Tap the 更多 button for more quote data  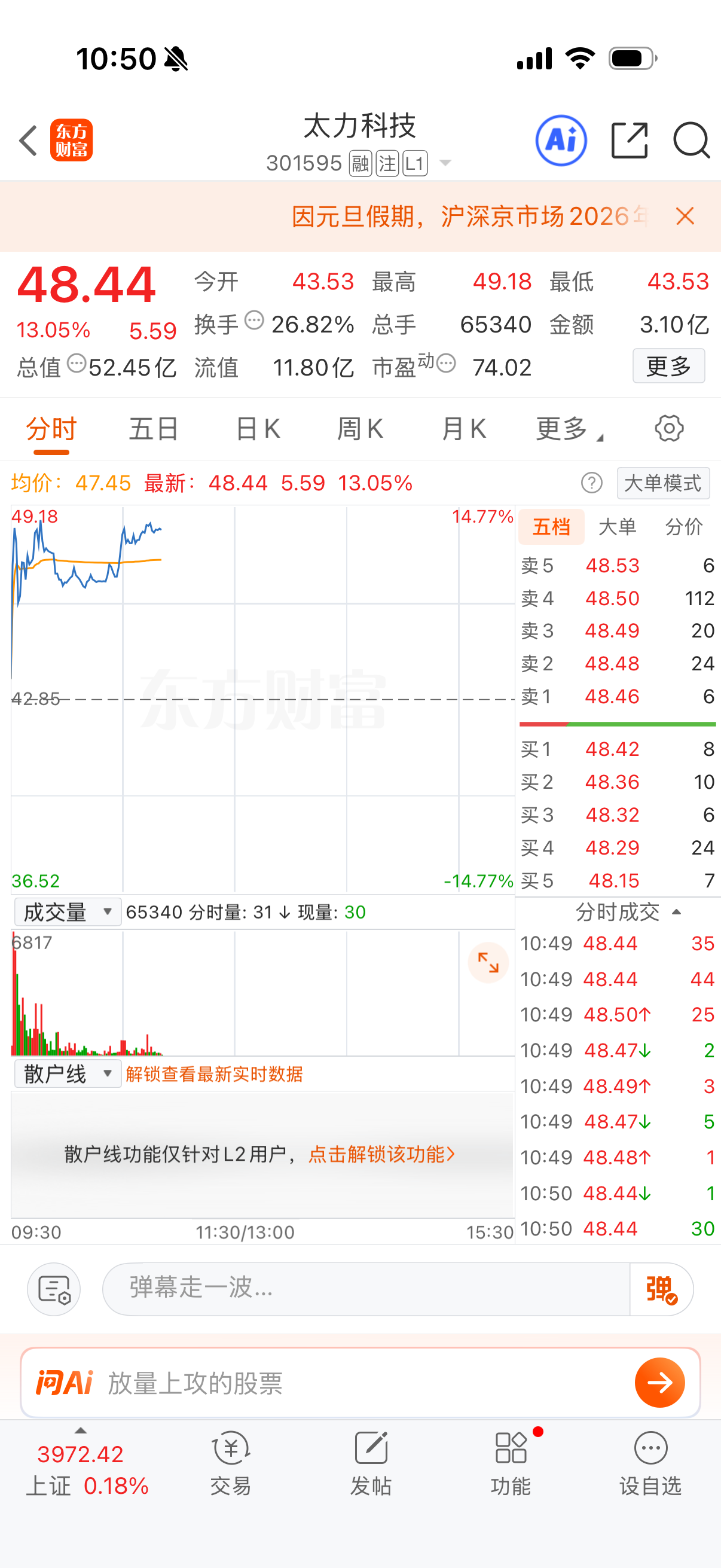pyautogui.click(x=668, y=366)
